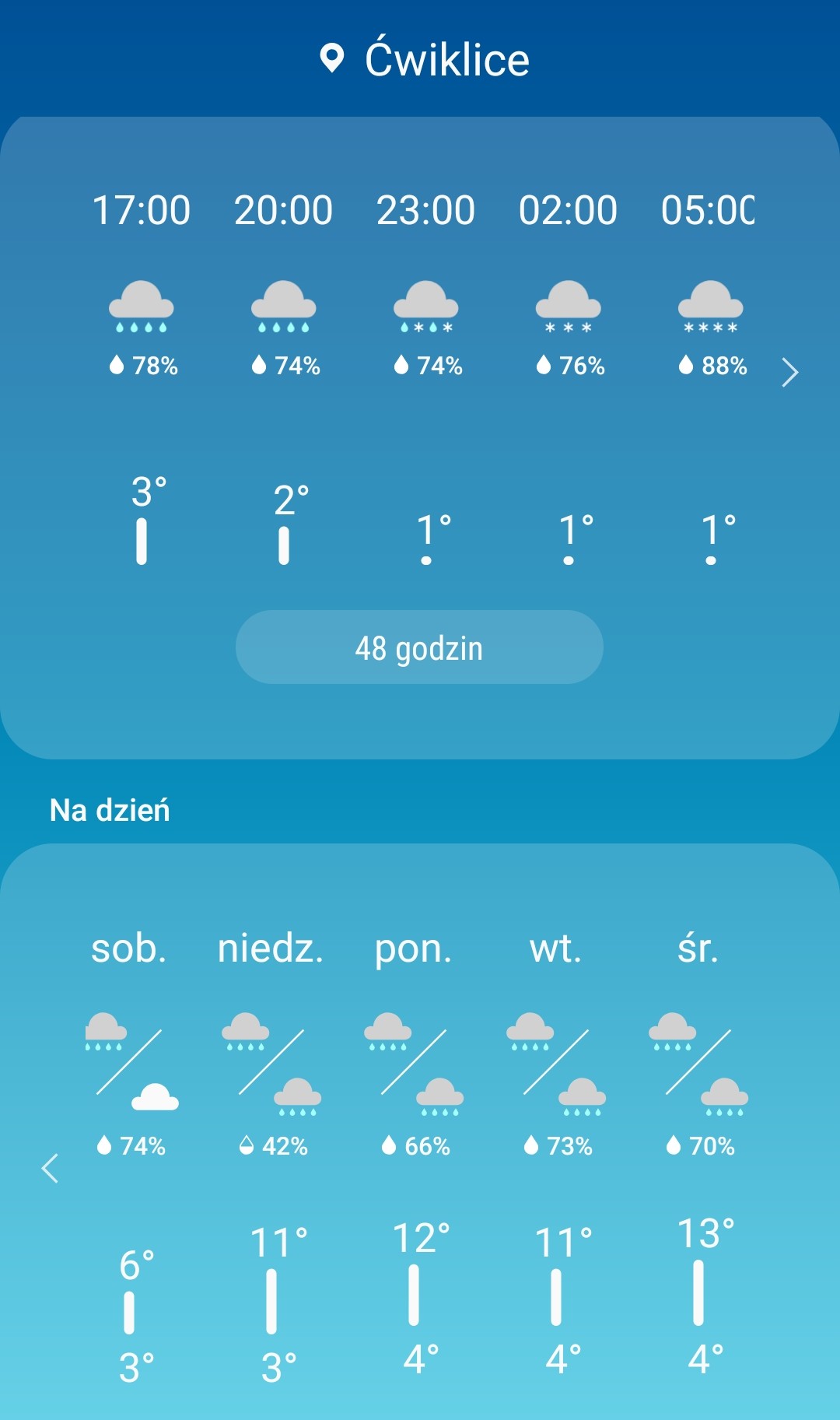Change the location Ćwiklice

click(425, 60)
